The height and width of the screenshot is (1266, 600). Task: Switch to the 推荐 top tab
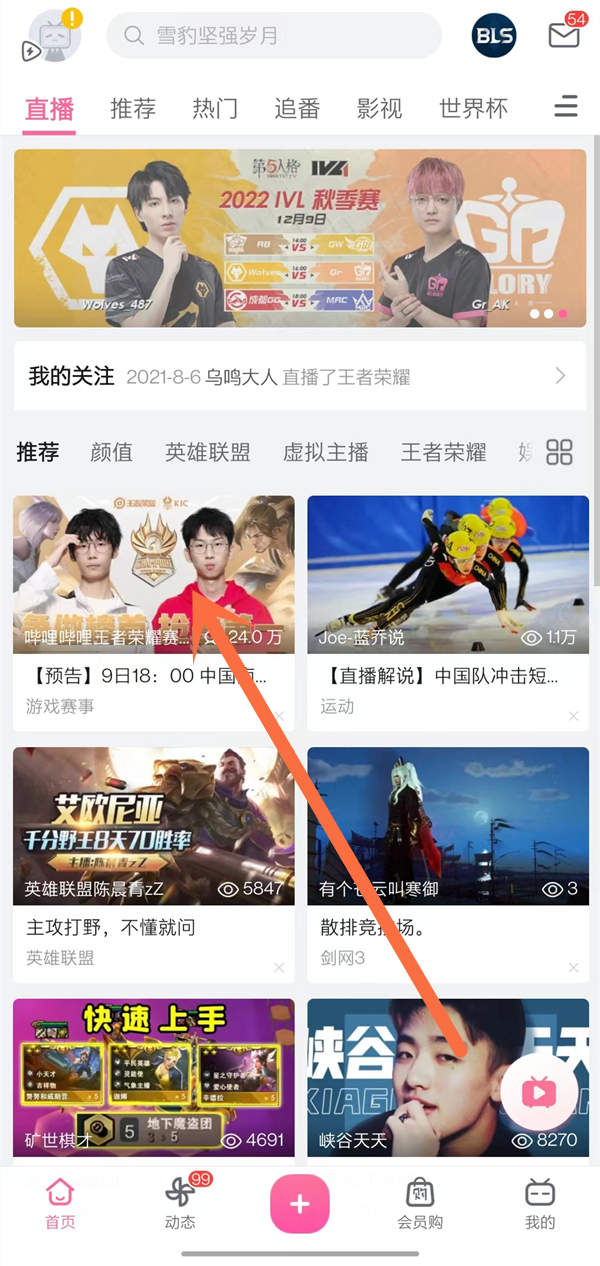[x=133, y=108]
